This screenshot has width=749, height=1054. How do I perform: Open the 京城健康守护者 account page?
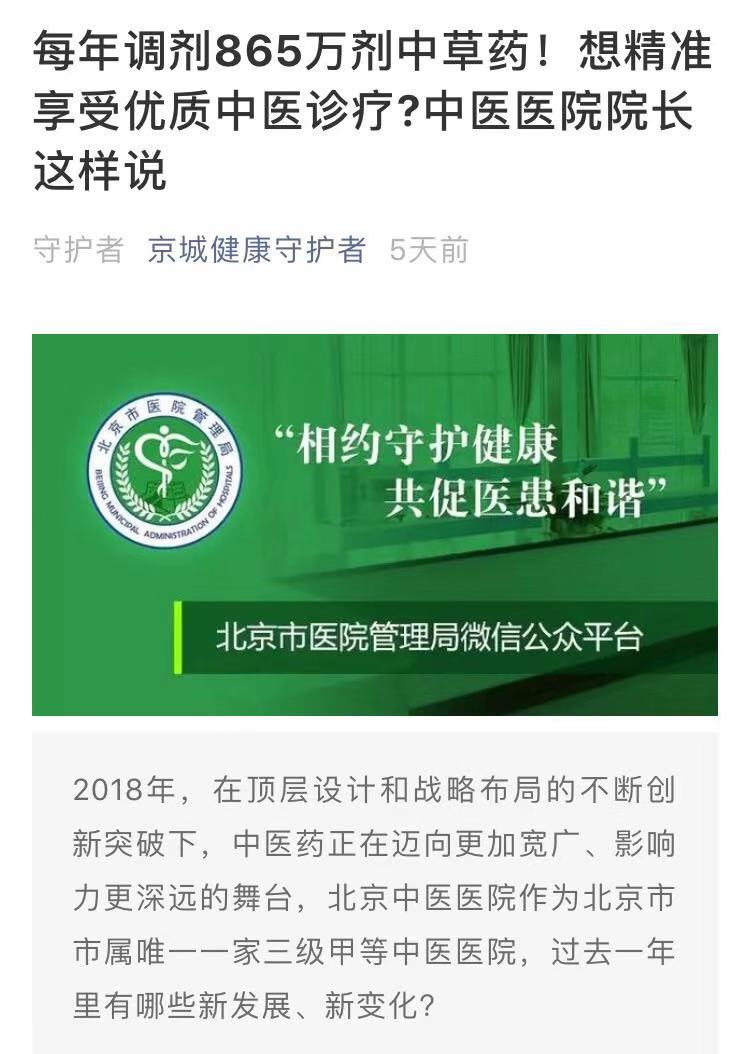(x=257, y=250)
